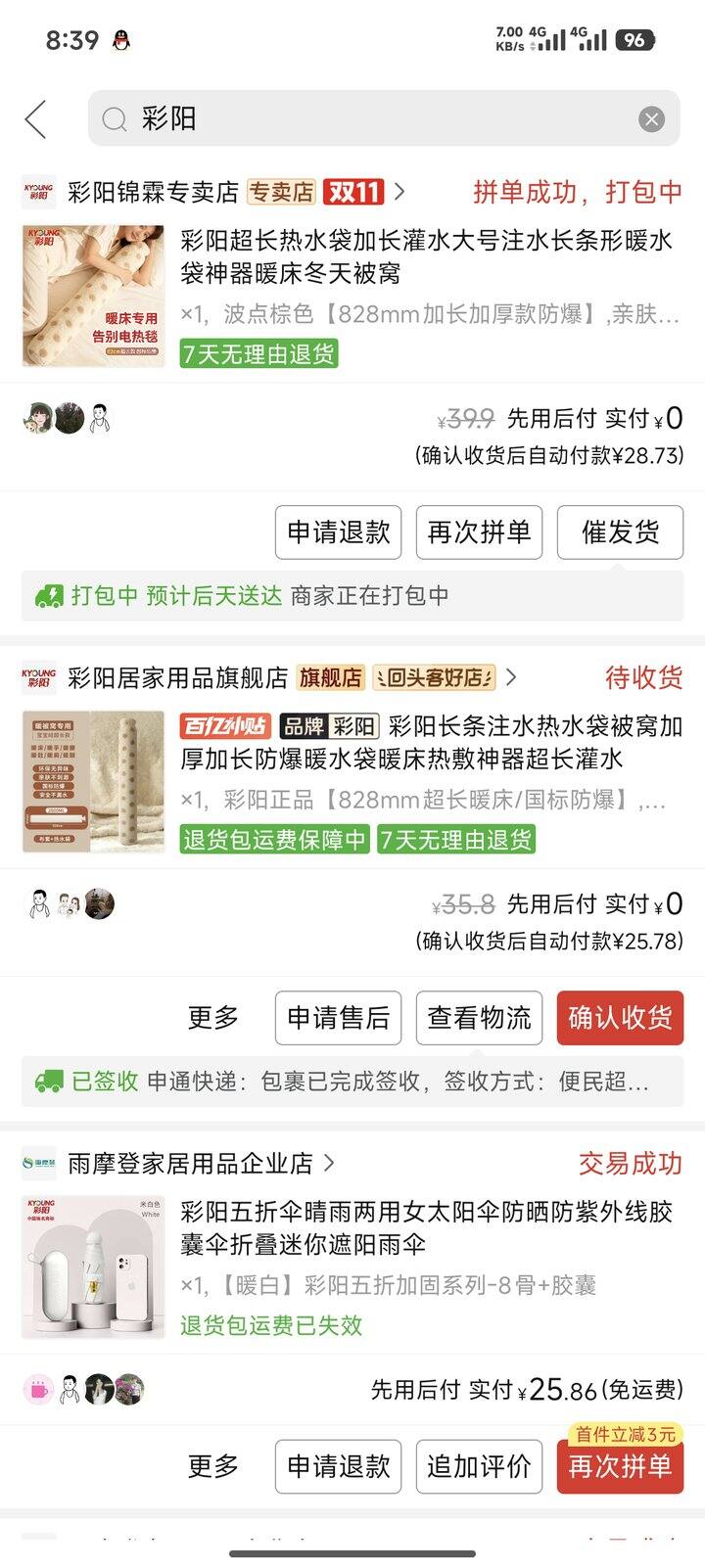Click the 催发货 button
705x1568 pixels.
click(x=621, y=531)
